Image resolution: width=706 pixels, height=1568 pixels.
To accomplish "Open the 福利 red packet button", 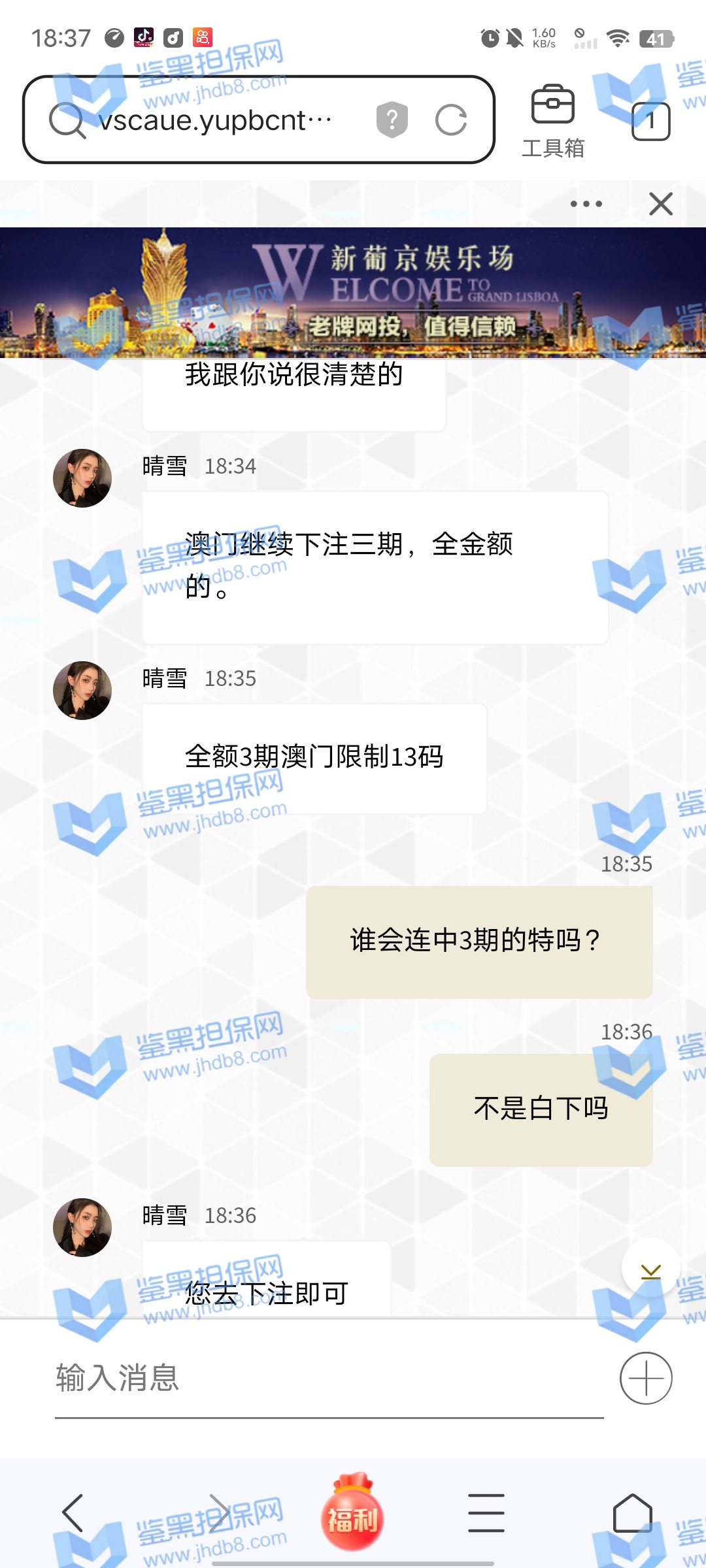I will point(352,1513).
